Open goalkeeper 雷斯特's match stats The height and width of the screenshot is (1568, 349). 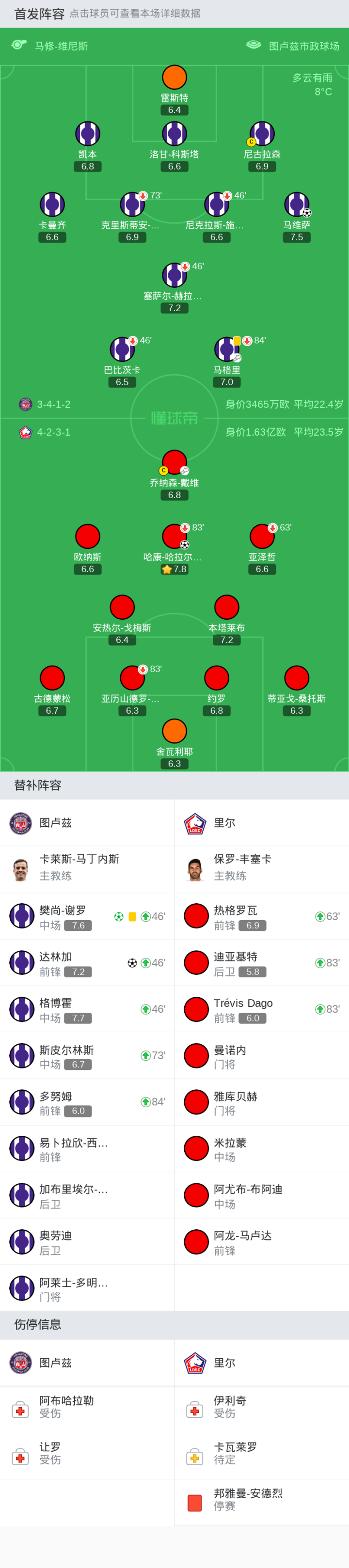click(x=174, y=78)
